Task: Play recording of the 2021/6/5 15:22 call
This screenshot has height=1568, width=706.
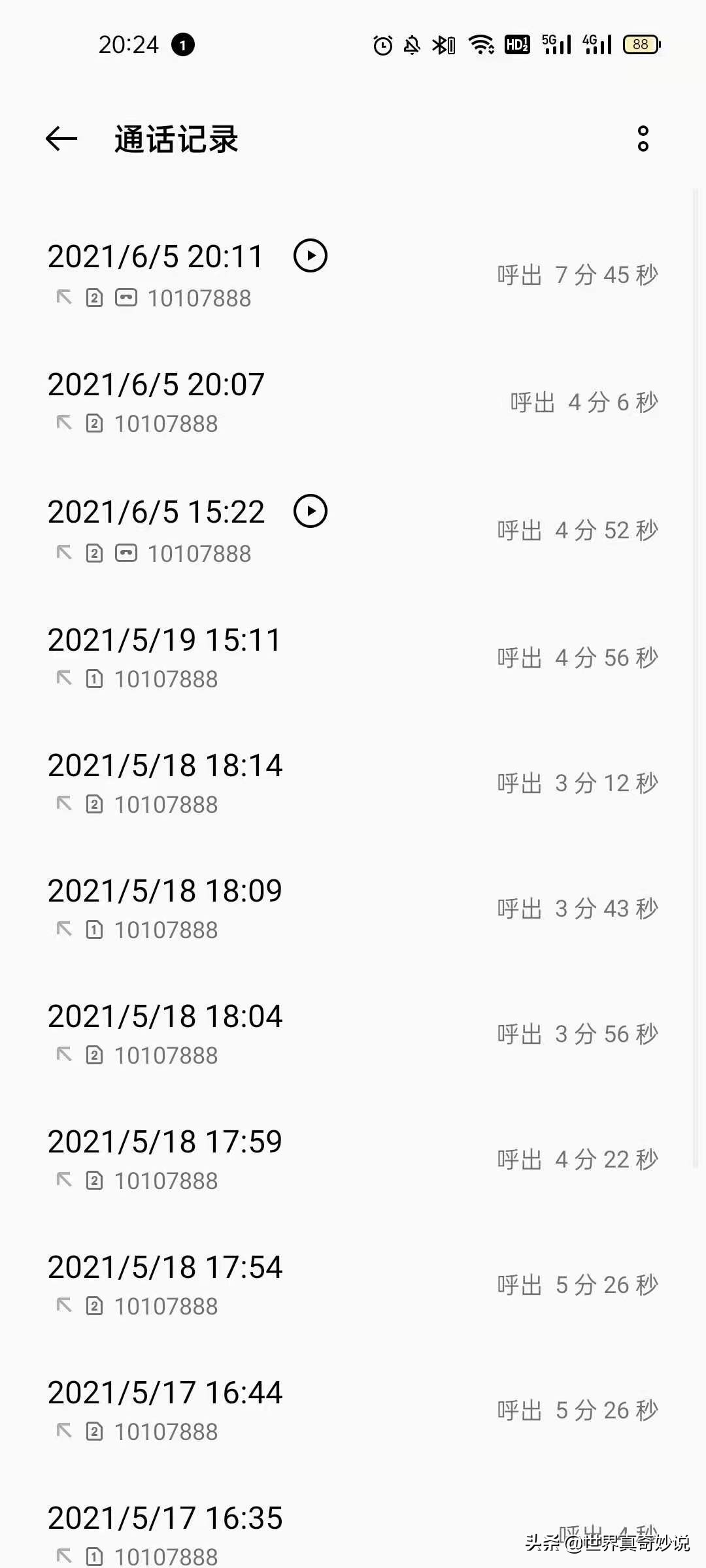Action: coord(311,512)
